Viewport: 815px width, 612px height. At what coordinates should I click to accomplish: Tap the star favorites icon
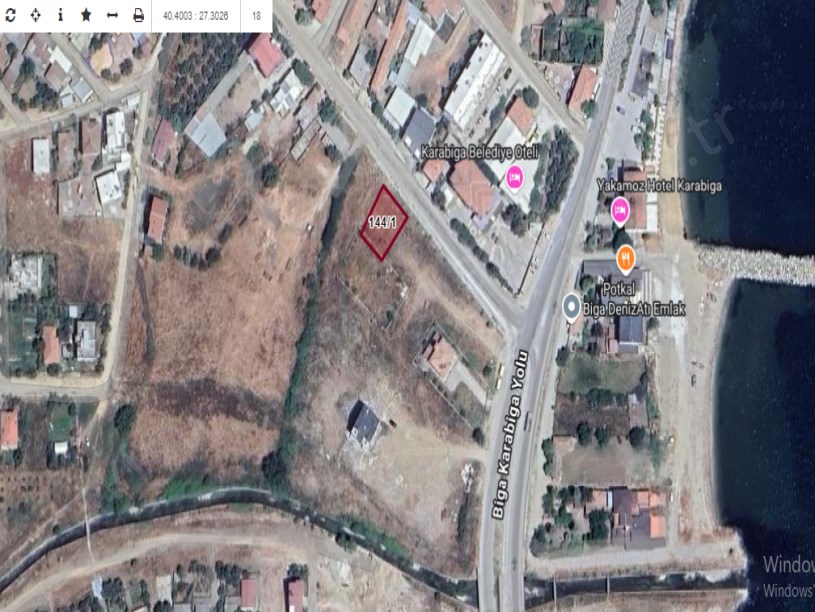pyautogui.click(x=86, y=16)
